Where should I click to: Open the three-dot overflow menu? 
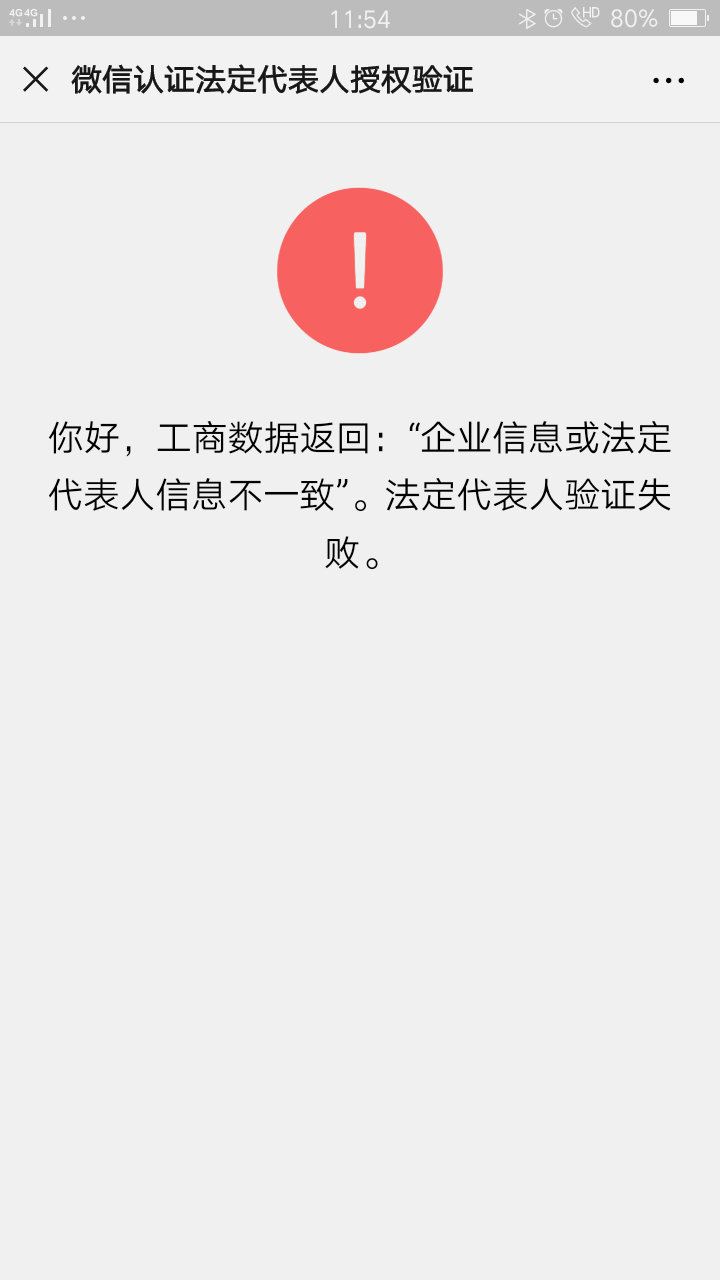tap(668, 81)
